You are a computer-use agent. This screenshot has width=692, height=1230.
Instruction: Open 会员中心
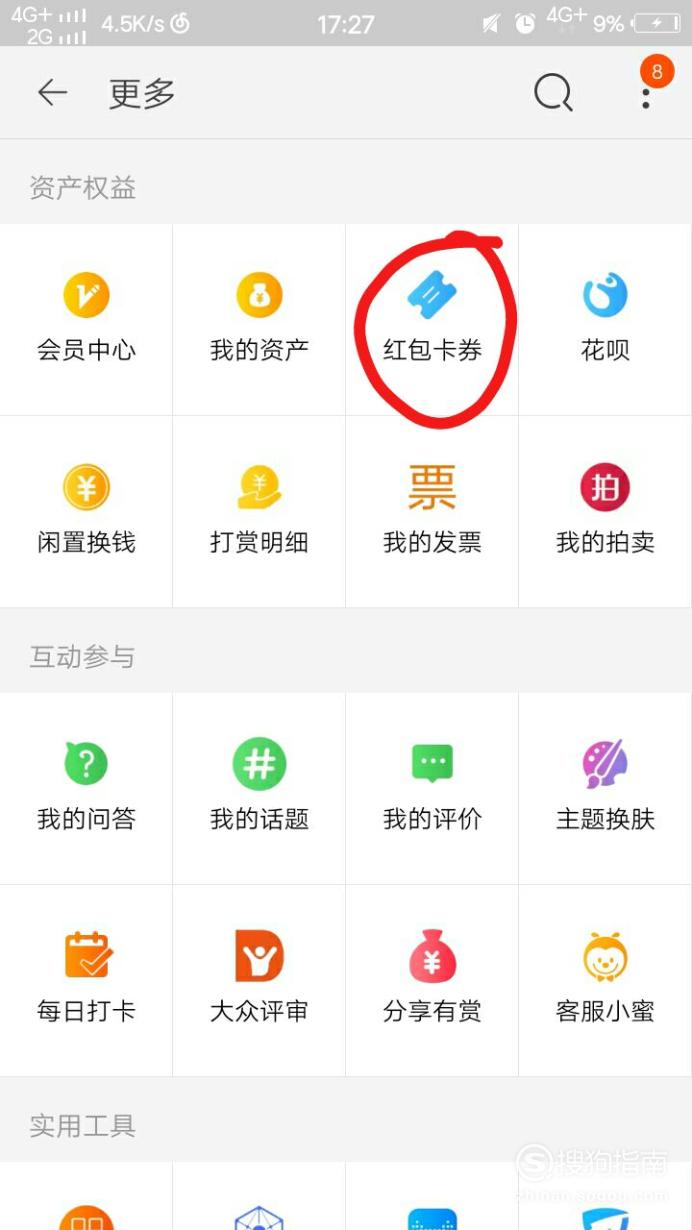coord(86,320)
